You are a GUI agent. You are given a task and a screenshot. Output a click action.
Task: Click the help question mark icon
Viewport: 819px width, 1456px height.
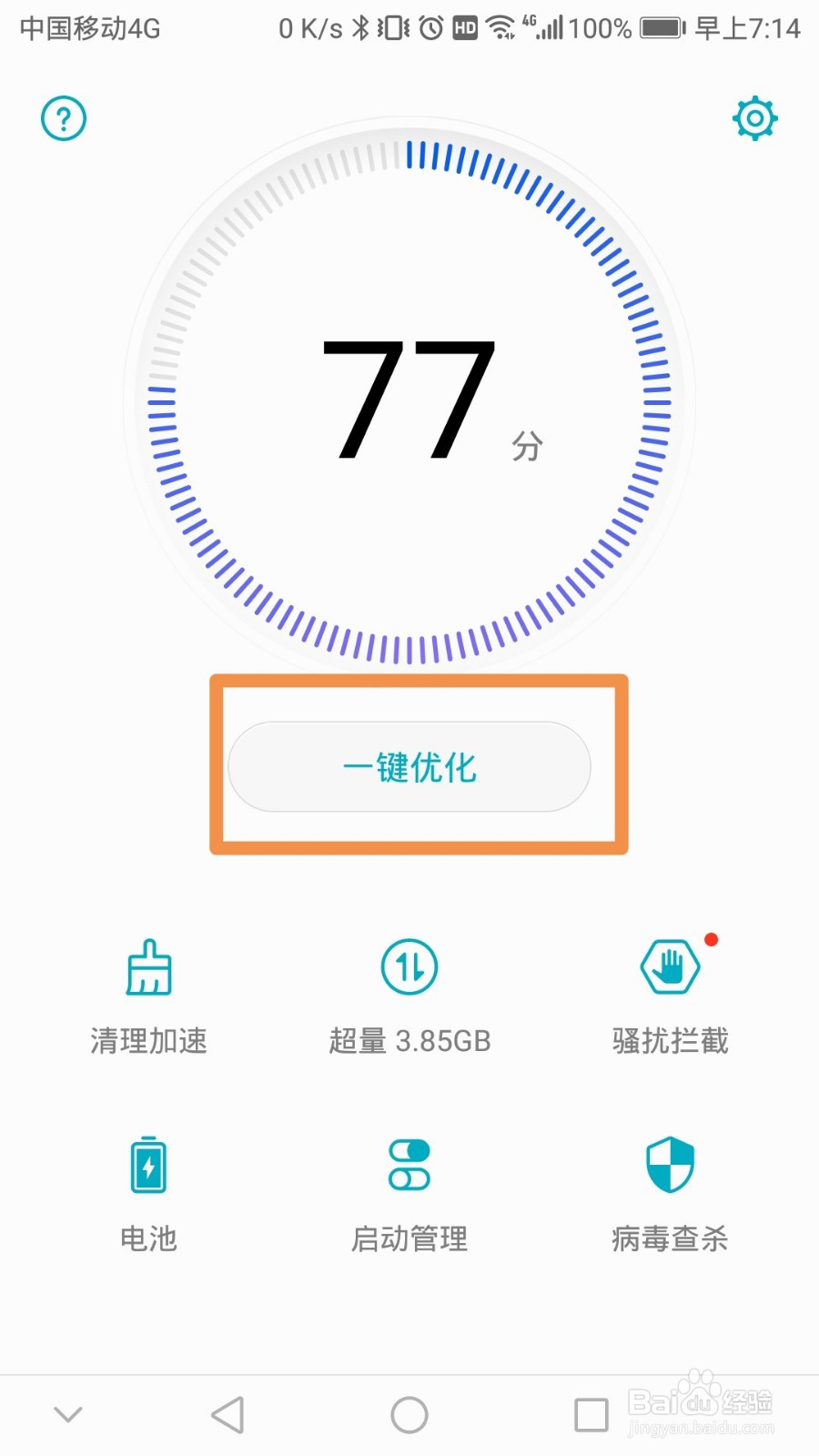point(63,118)
